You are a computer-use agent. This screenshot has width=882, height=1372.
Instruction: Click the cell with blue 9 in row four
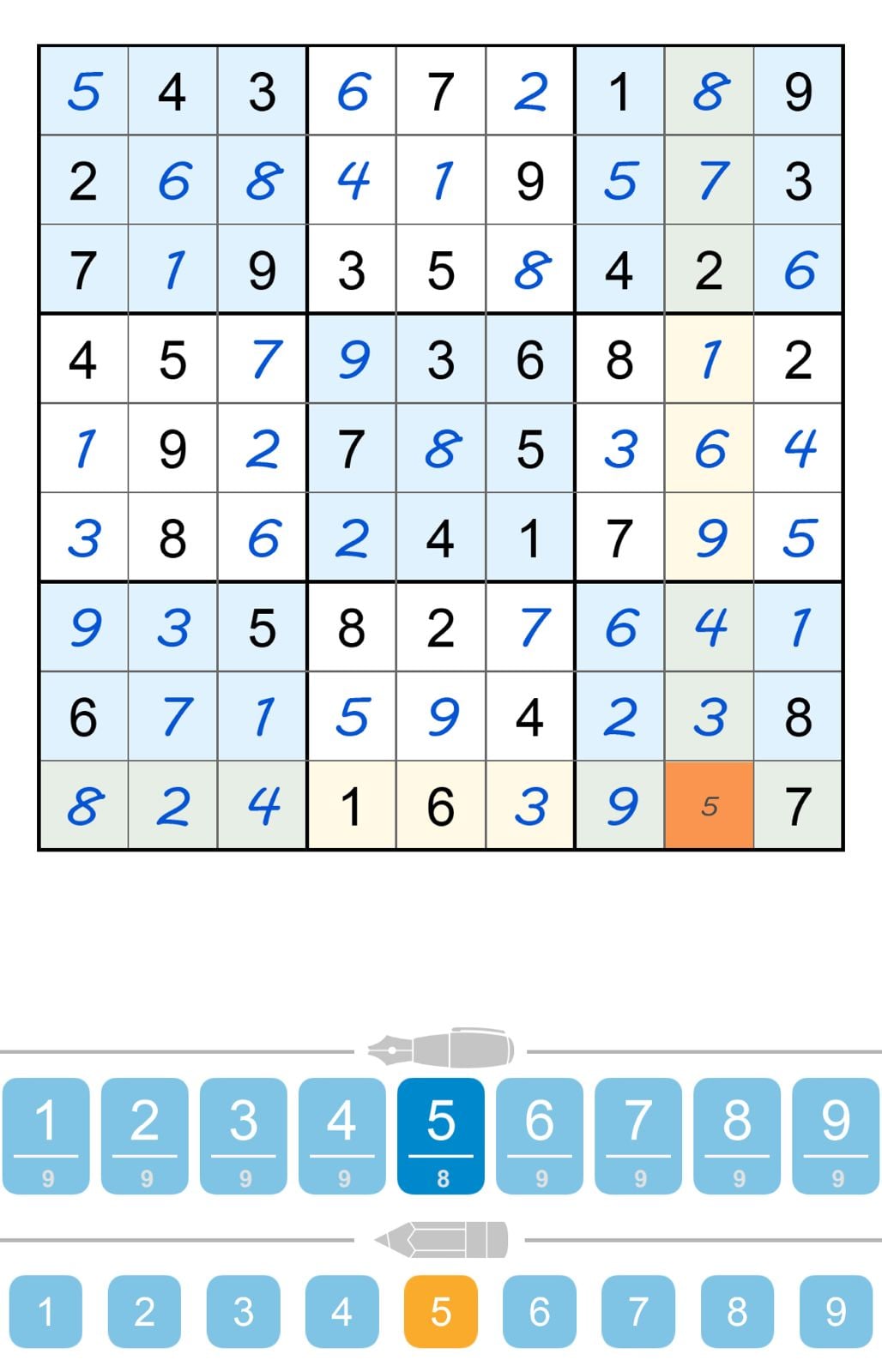pyautogui.click(x=352, y=360)
